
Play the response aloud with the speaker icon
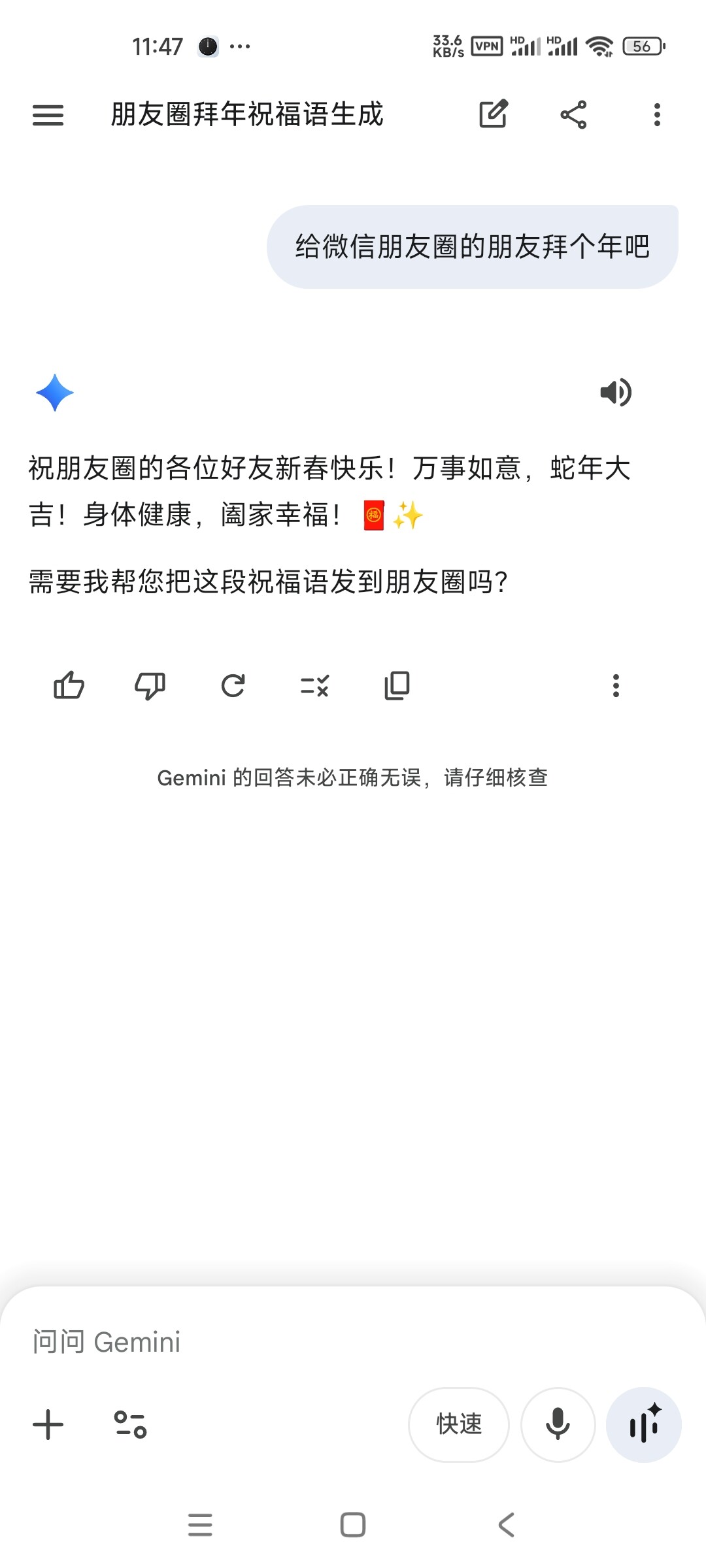[x=616, y=392]
